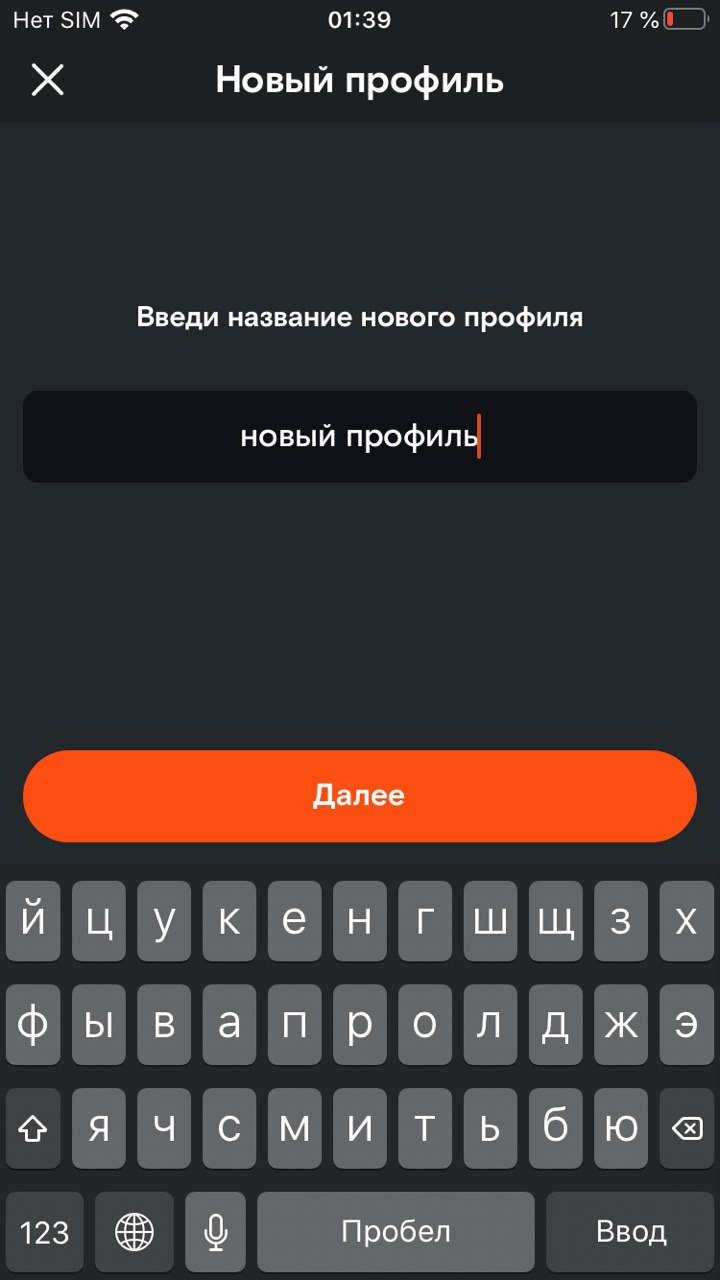Hit the backspace key on the keyboard

click(687, 1129)
